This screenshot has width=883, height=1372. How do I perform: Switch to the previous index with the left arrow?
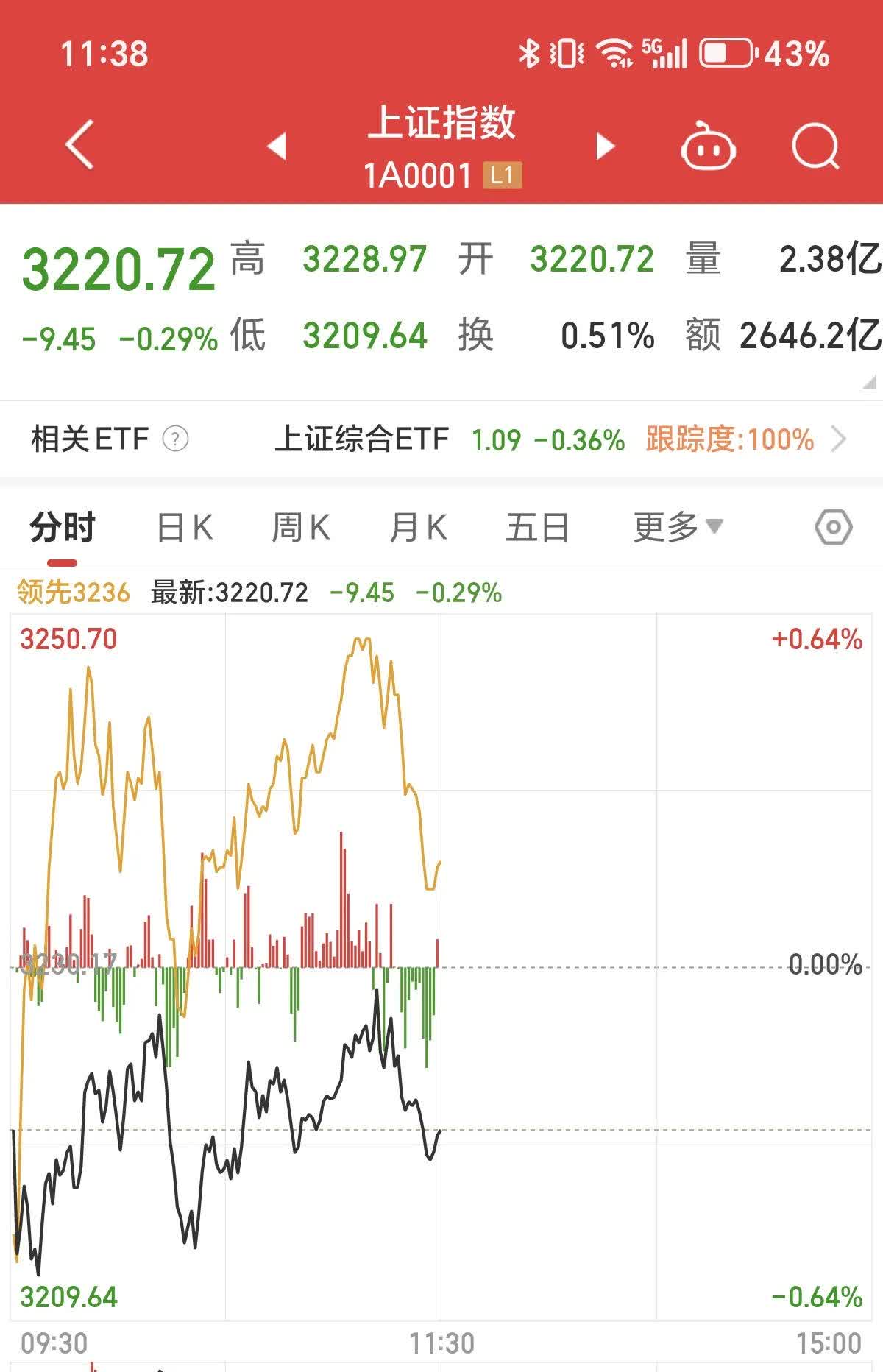277,145
